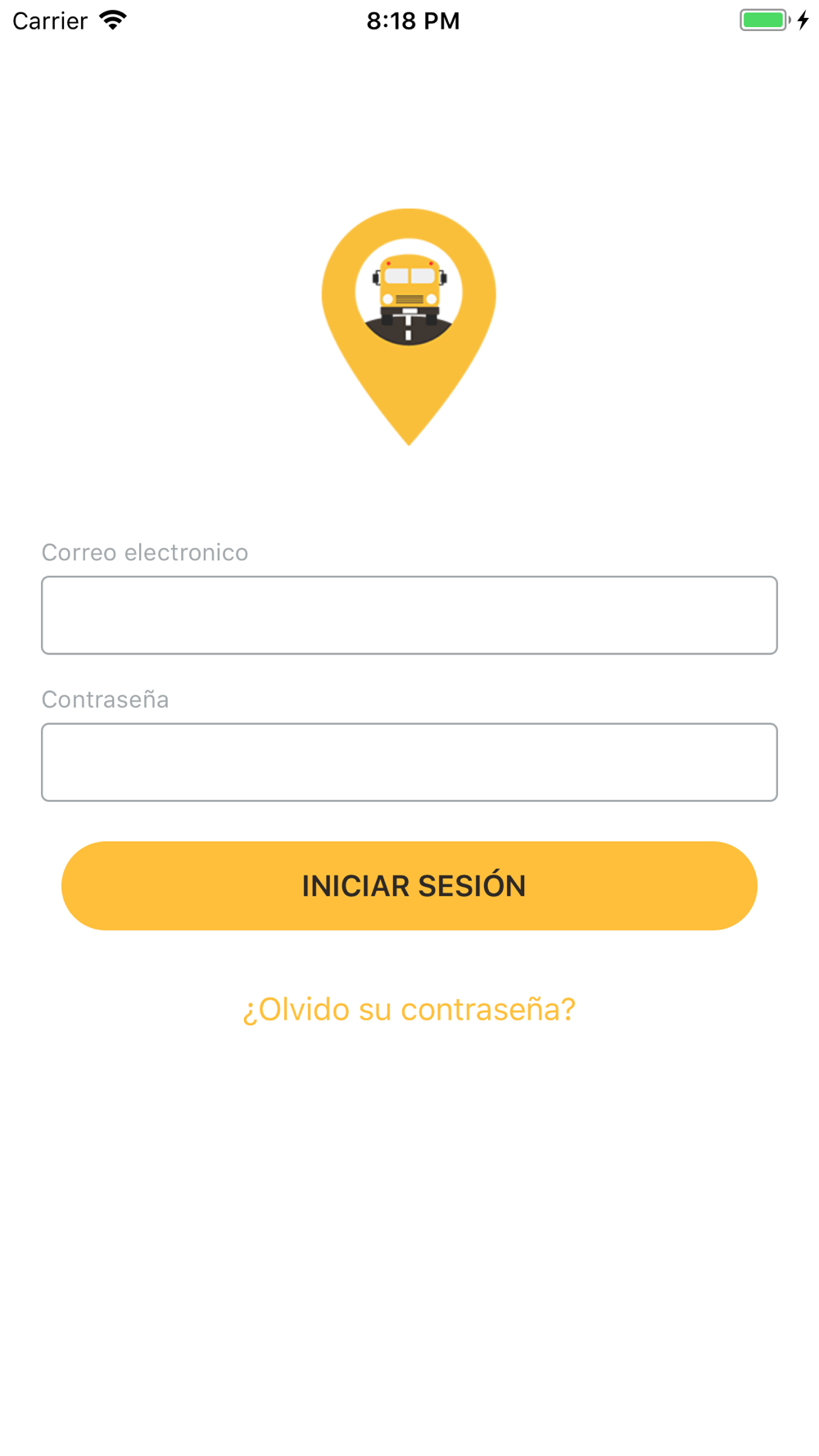Focus the Correo electronico field

pos(409,615)
